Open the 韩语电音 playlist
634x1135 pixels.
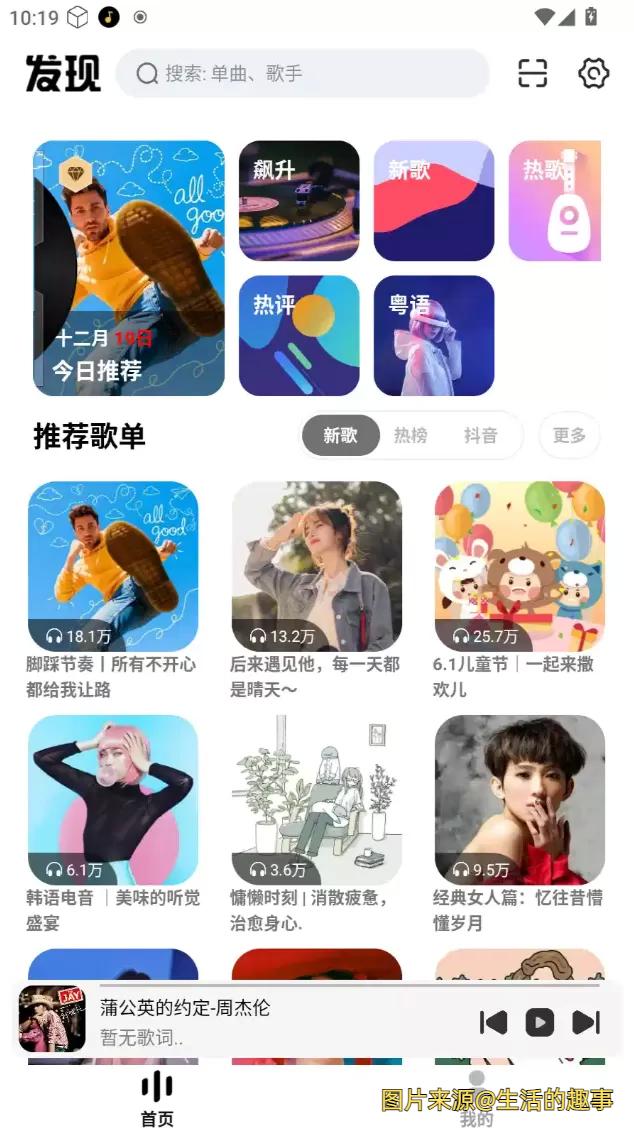click(x=113, y=799)
